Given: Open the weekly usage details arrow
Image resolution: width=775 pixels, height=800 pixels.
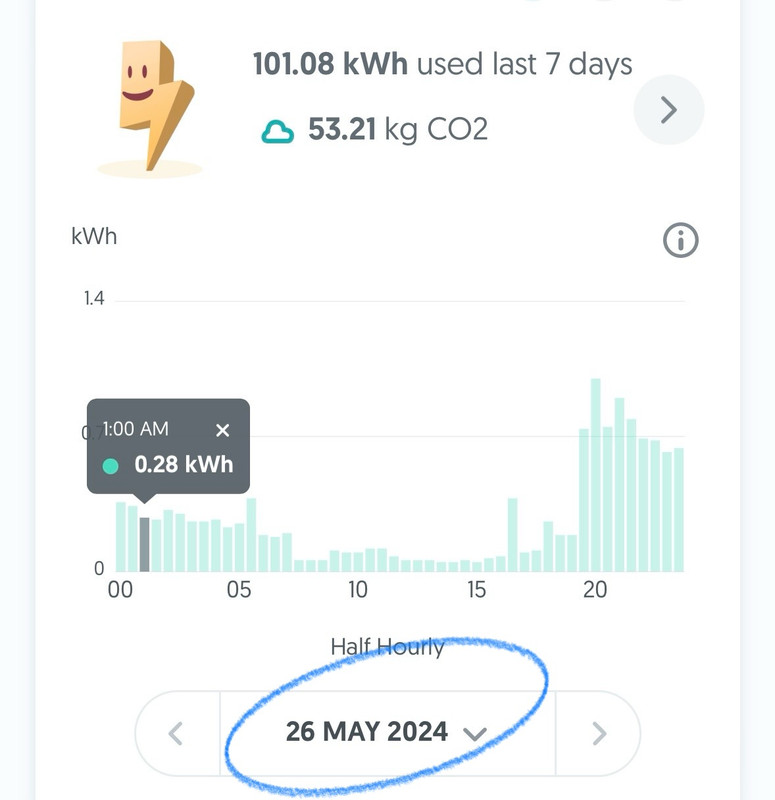Looking at the screenshot, I should point(669,110).
